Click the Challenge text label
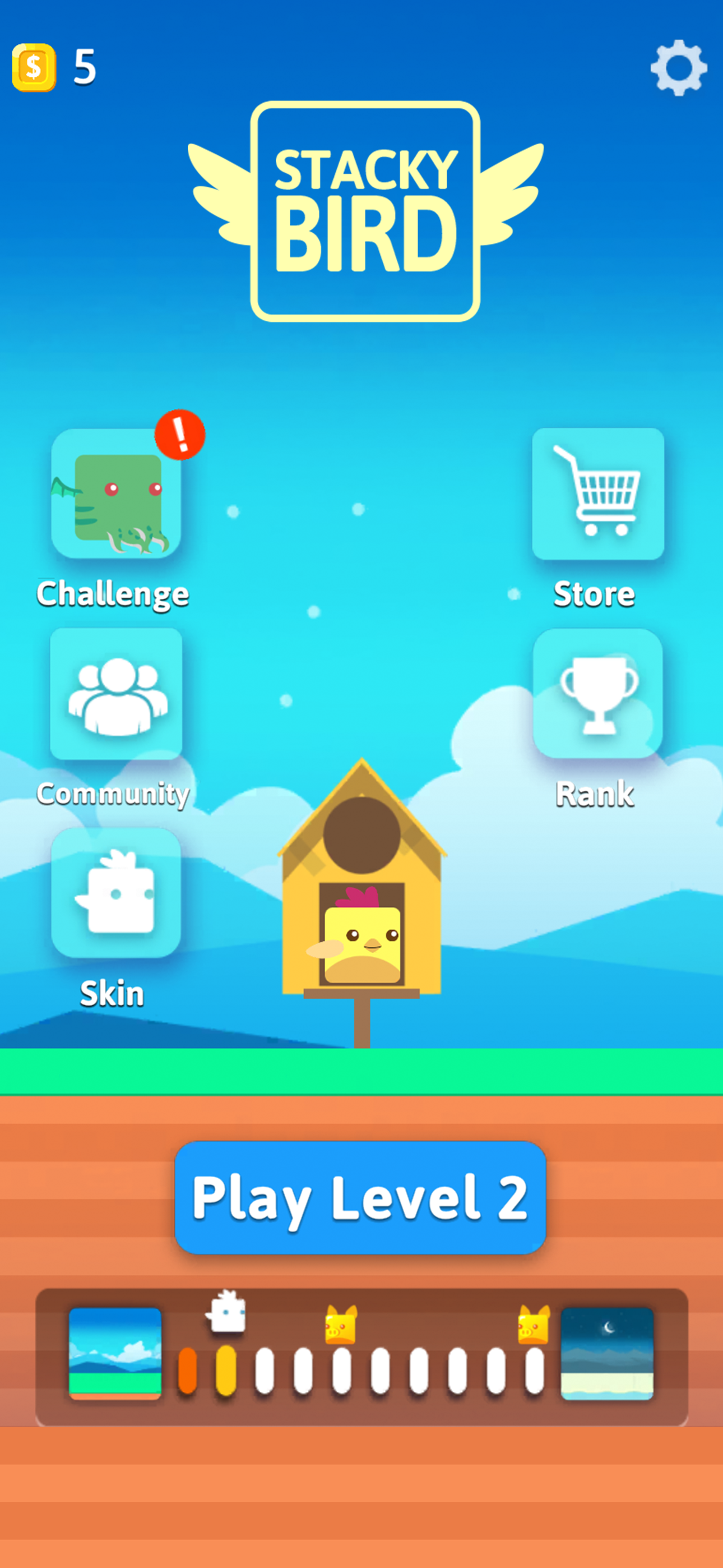 coord(113,593)
